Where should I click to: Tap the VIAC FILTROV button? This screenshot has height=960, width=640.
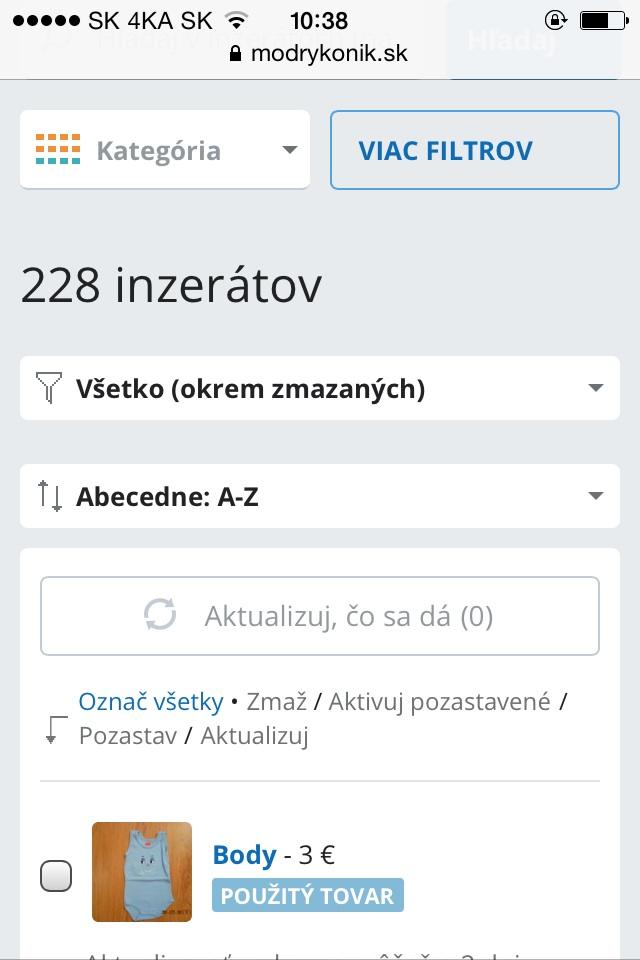tap(475, 150)
